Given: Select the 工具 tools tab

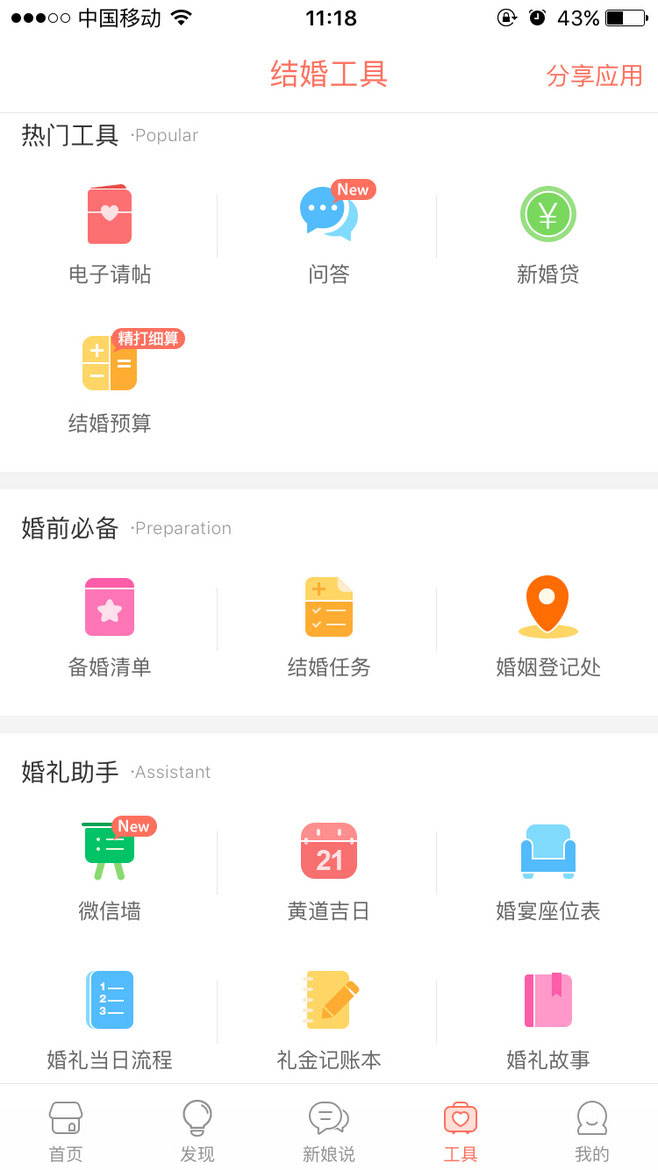Looking at the screenshot, I should (x=460, y=1131).
